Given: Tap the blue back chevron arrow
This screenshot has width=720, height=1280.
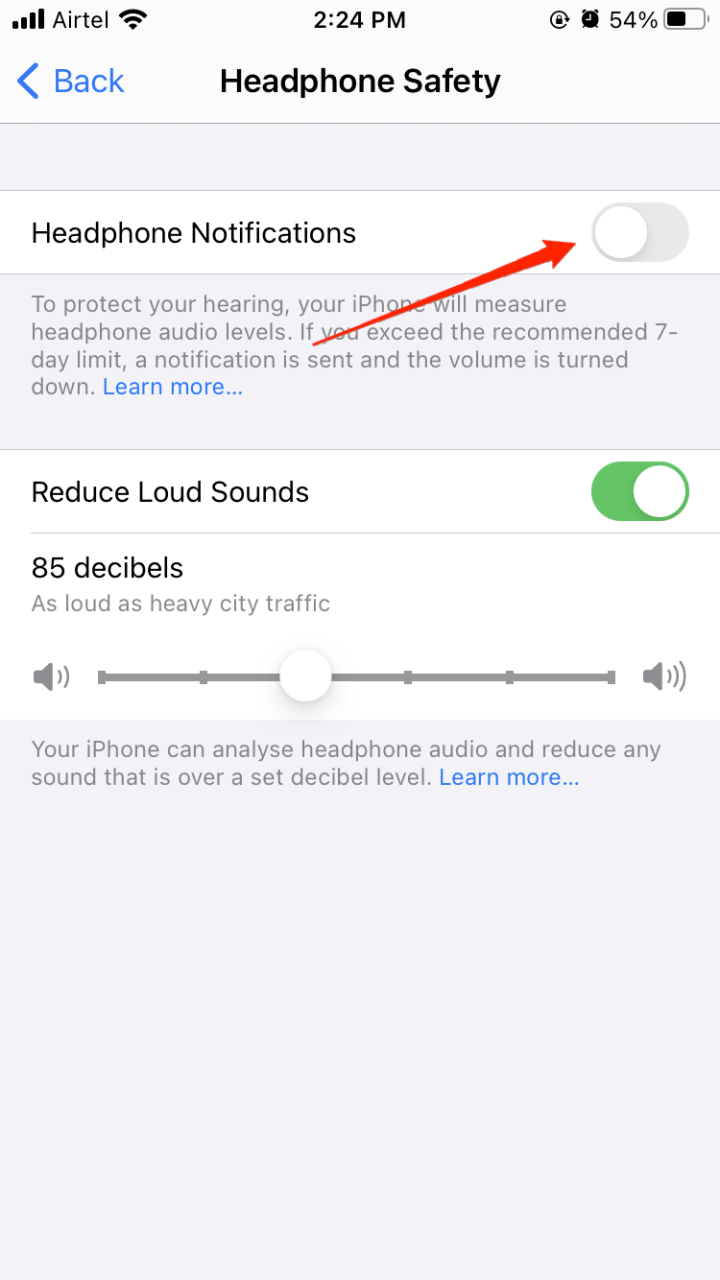Looking at the screenshot, I should [27, 81].
